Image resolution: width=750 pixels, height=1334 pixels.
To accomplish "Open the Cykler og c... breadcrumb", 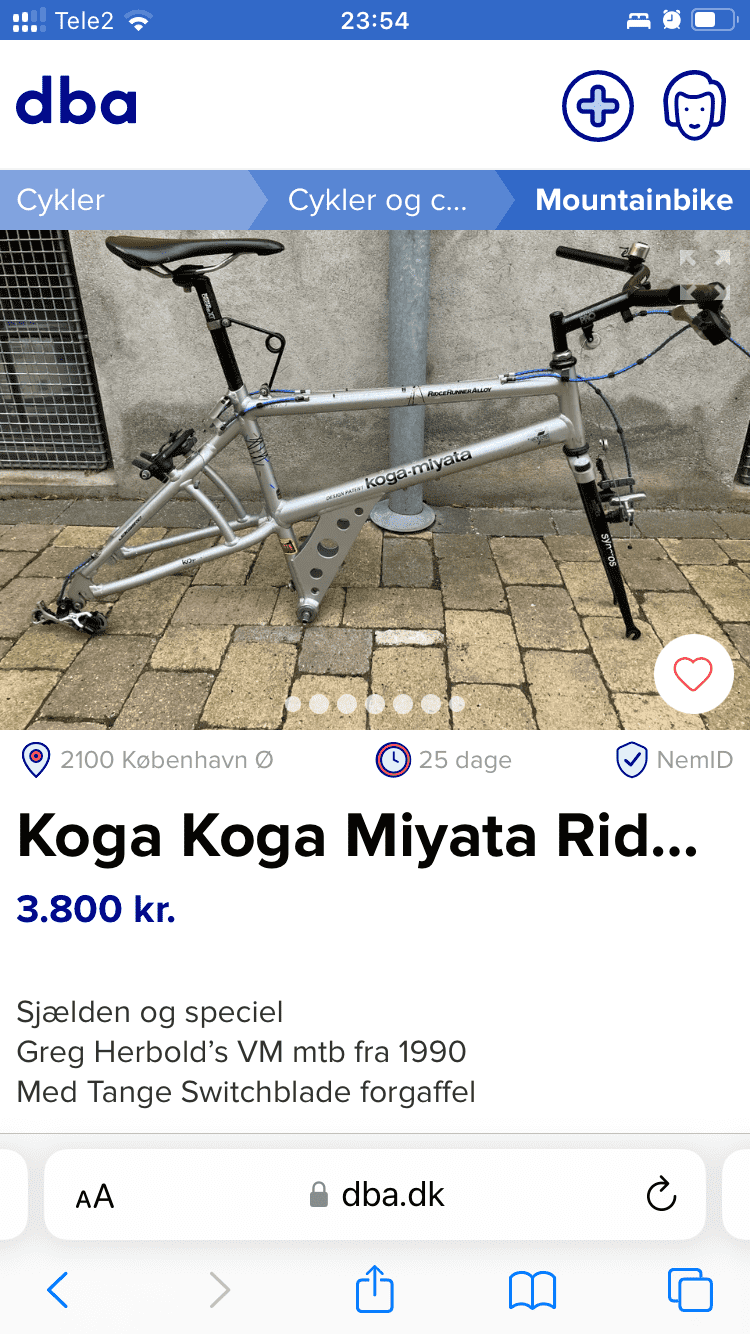I will click(x=377, y=200).
